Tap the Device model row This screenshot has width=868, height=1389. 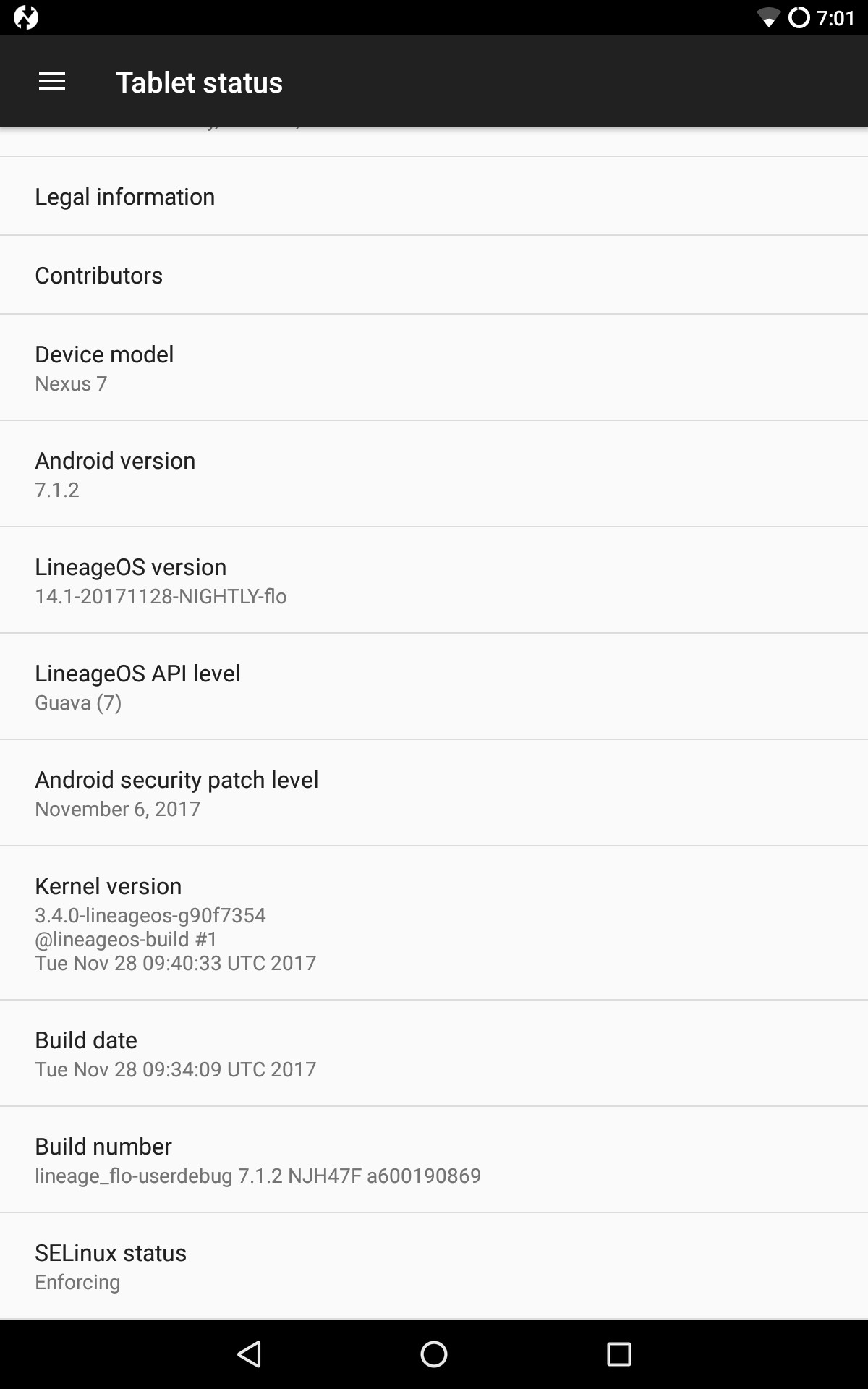(434, 368)
